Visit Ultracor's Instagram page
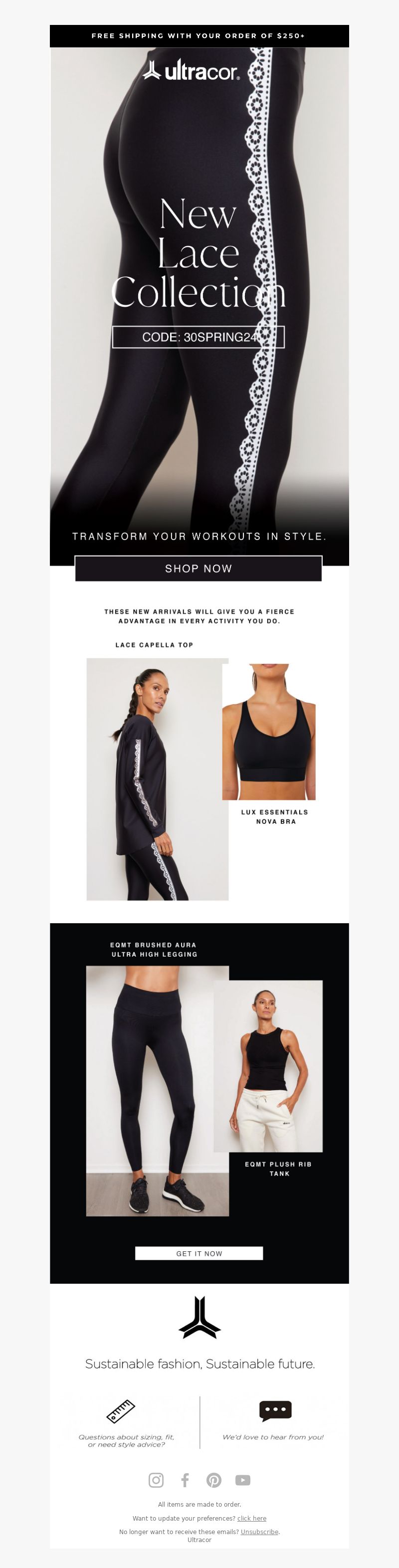Viewport: 399px width, 1568px height. click(156, 1480)
